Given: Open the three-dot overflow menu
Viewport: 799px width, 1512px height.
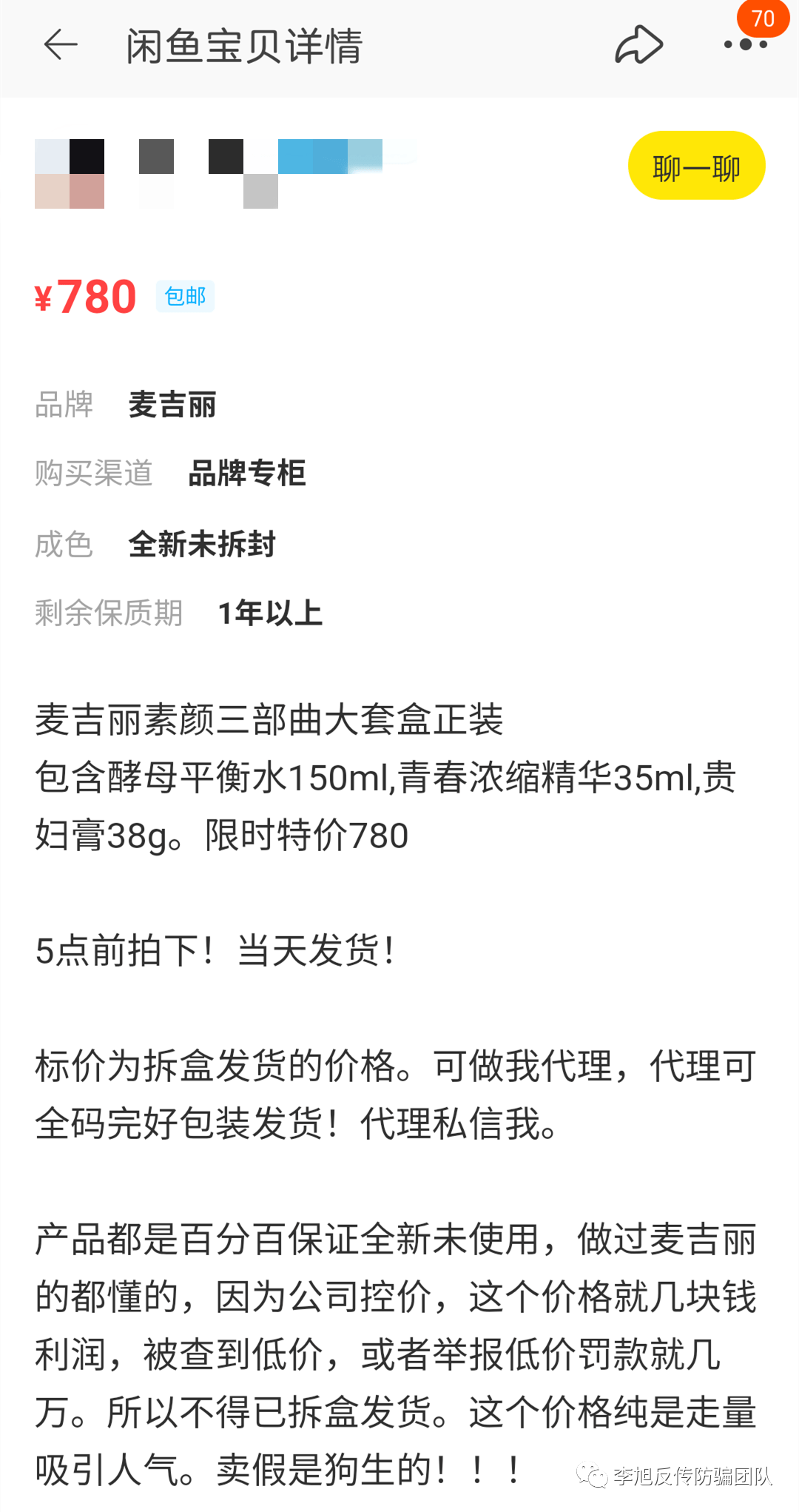Looking at the screenshot, I should (x=745, y=45).
